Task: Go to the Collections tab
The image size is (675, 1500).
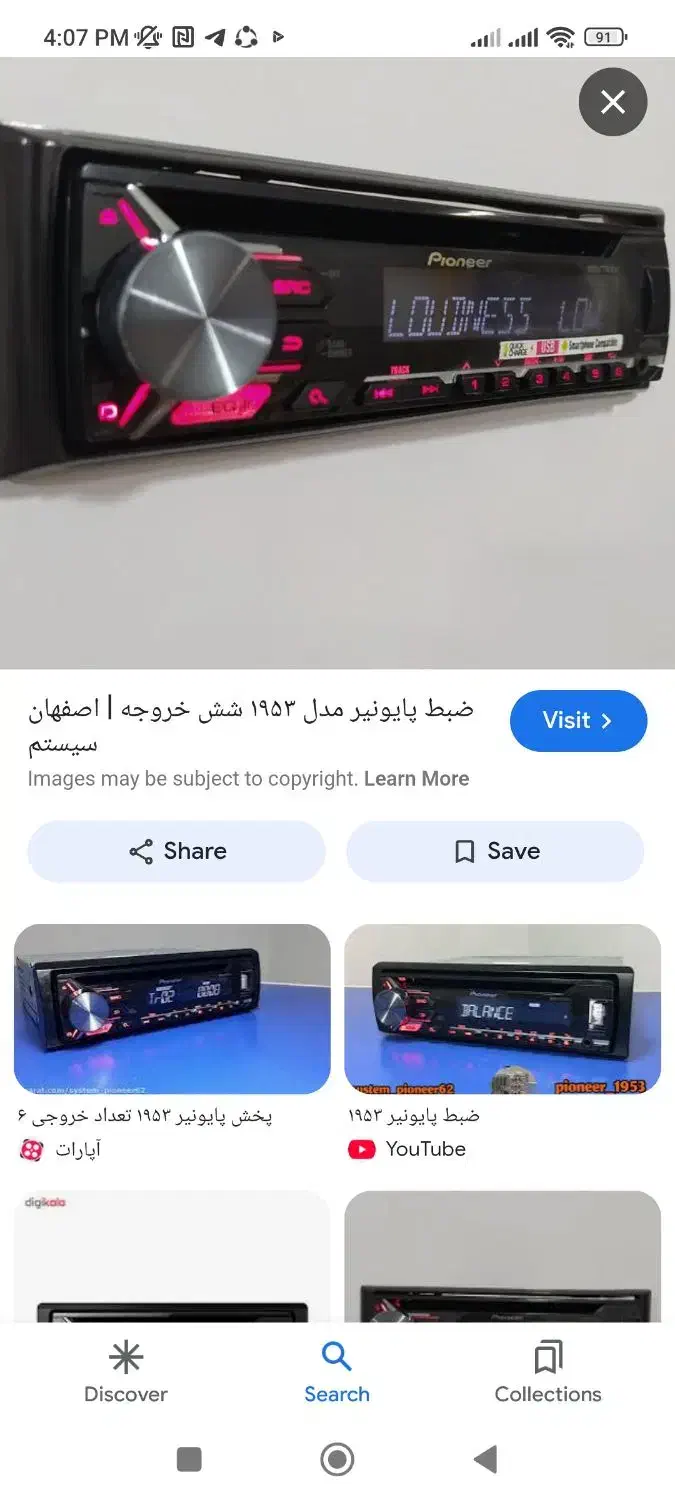Action: [548, 1373]
